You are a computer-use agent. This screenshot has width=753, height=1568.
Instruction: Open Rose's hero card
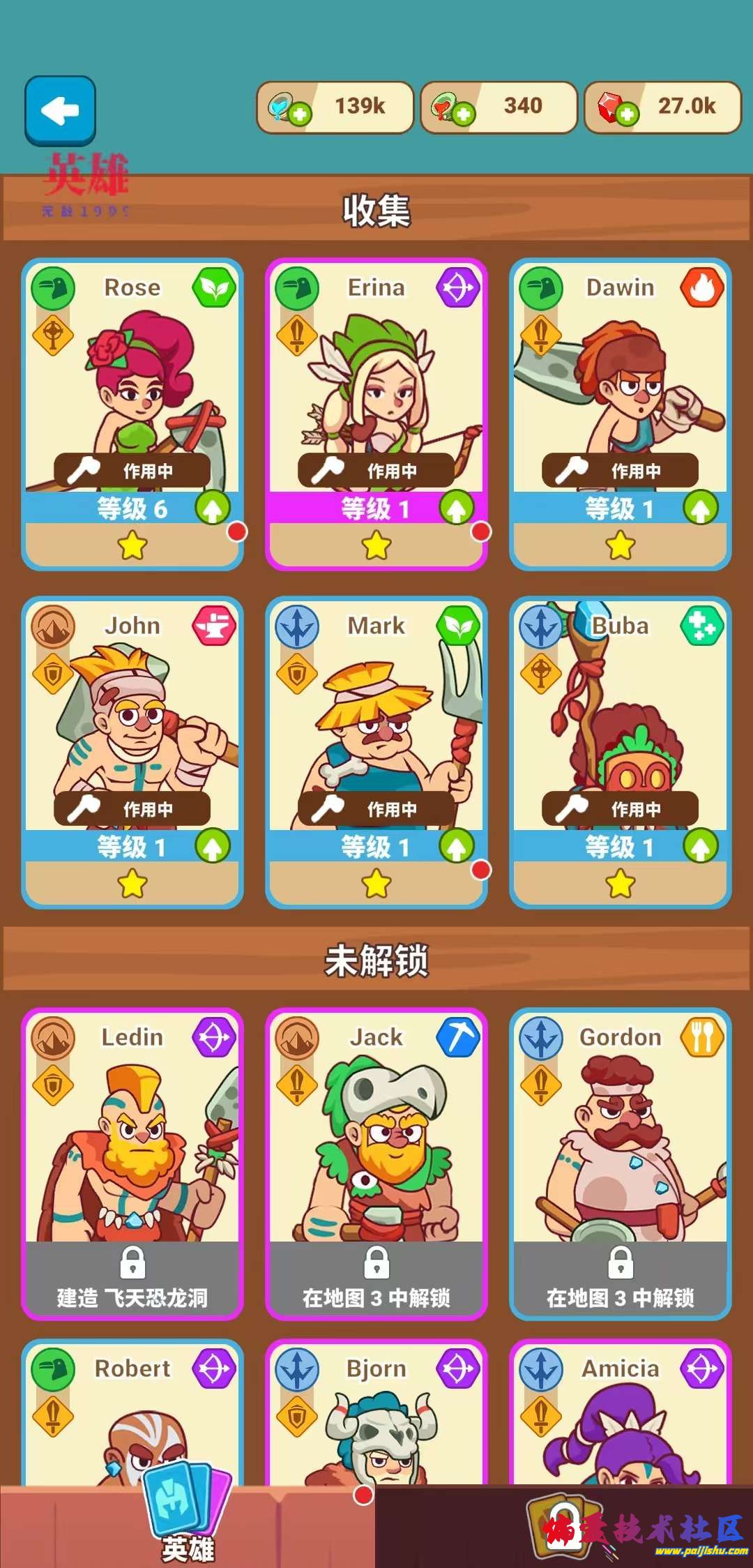click(x=132, y=384)
